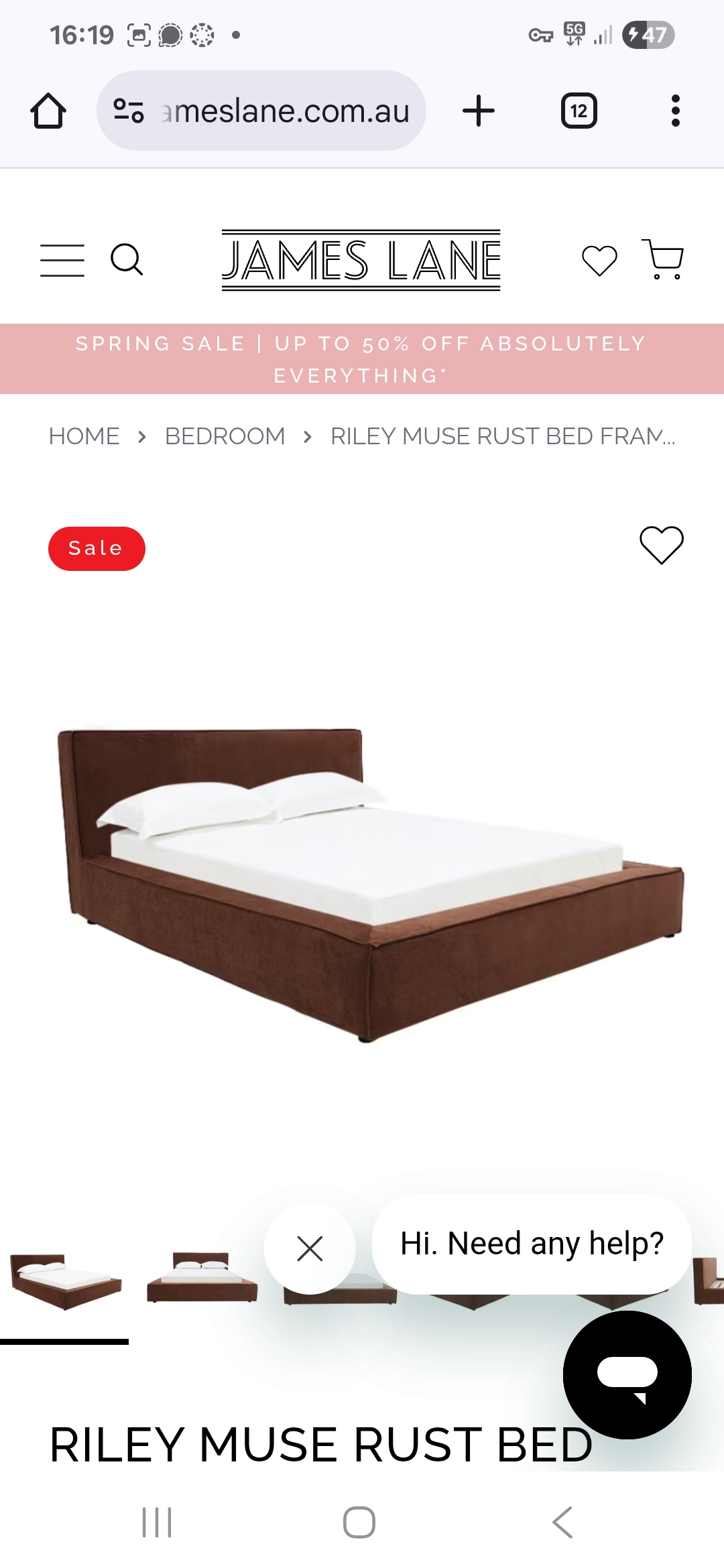Open the wishlist from header

(x=599, y=260)
